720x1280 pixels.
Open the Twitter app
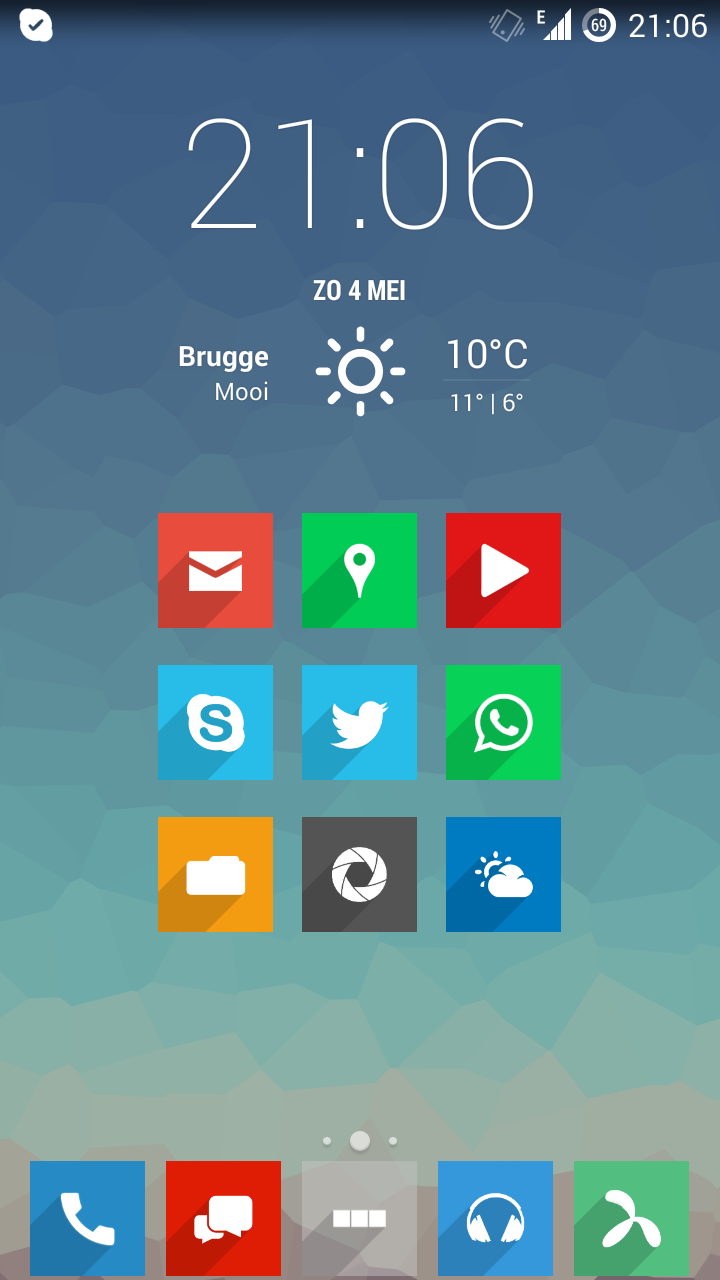coord(359,722)
